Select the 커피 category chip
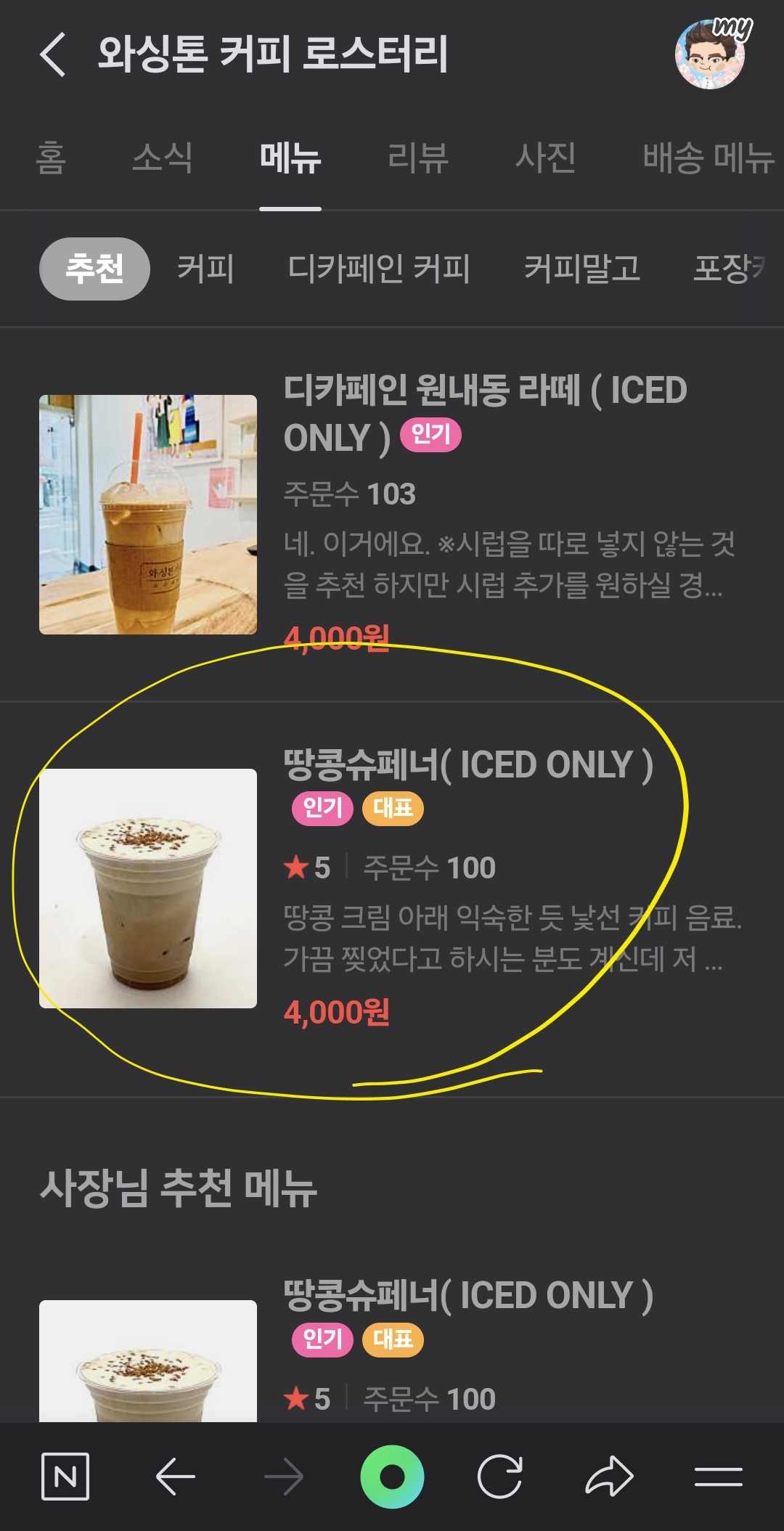 [x=206, y=270]
